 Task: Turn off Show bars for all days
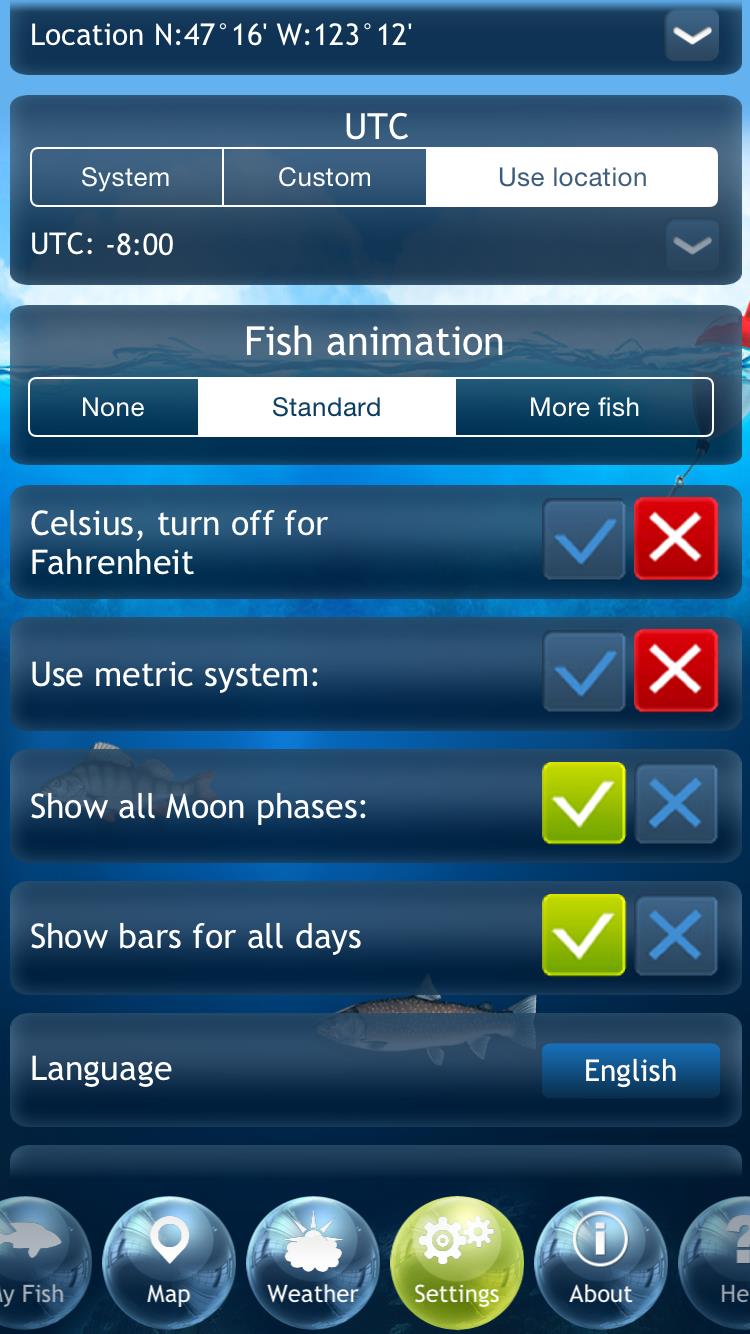point(676,935)
